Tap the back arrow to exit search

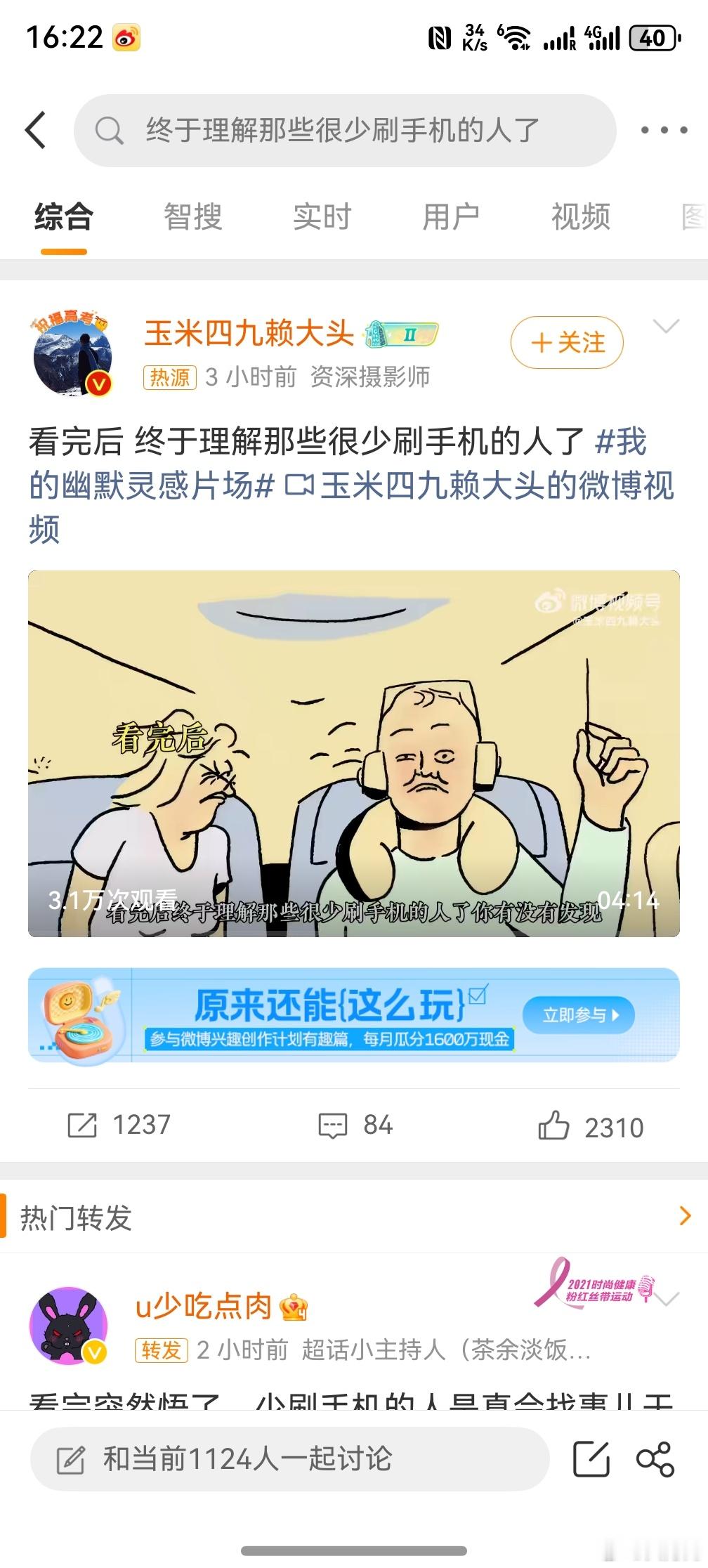(37, 131)
